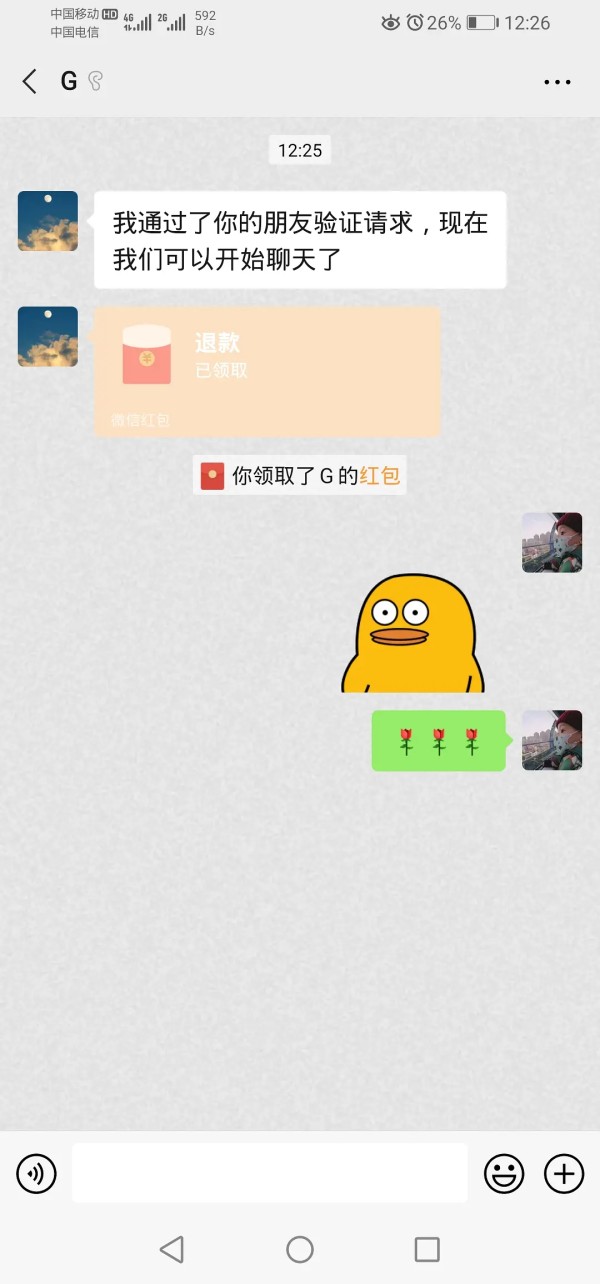Open the emoji picker
Viewport: 600px width, 1284px height.
[504, 1173]
